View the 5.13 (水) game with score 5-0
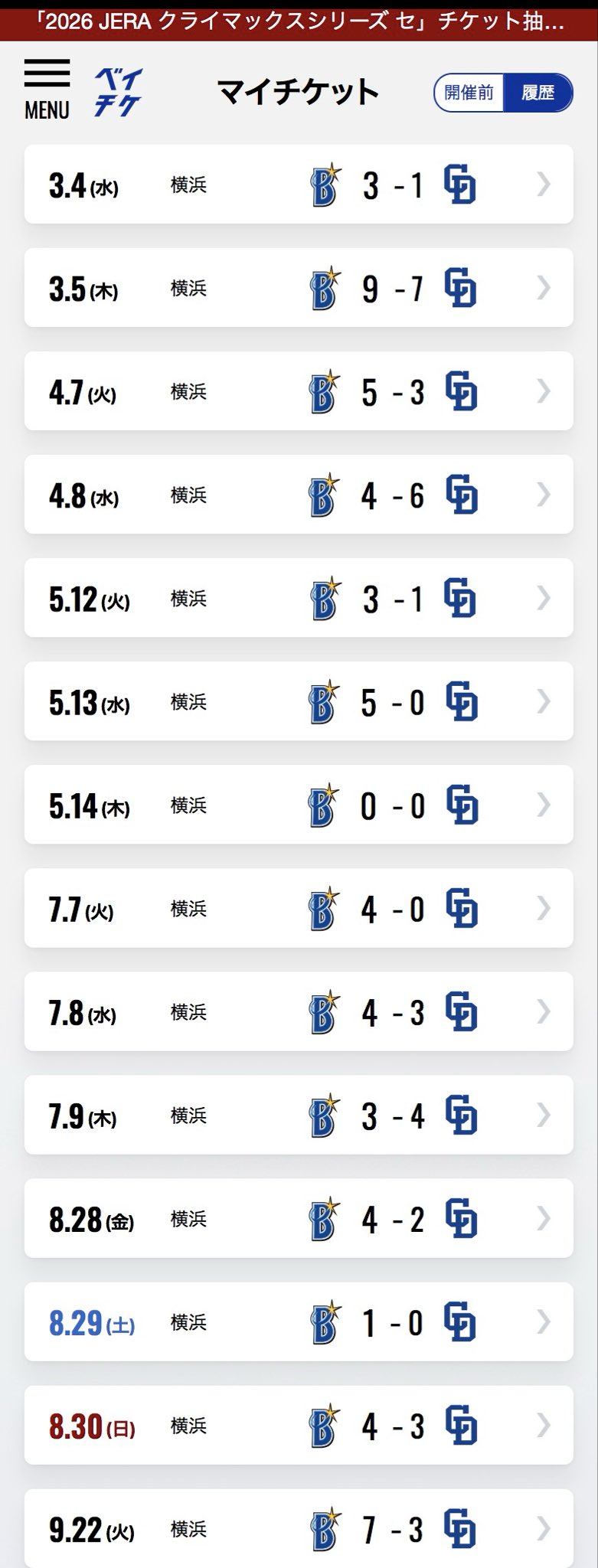Image resolution: width=598 pixels, height=1568 pixels. [x=299, y=701]
